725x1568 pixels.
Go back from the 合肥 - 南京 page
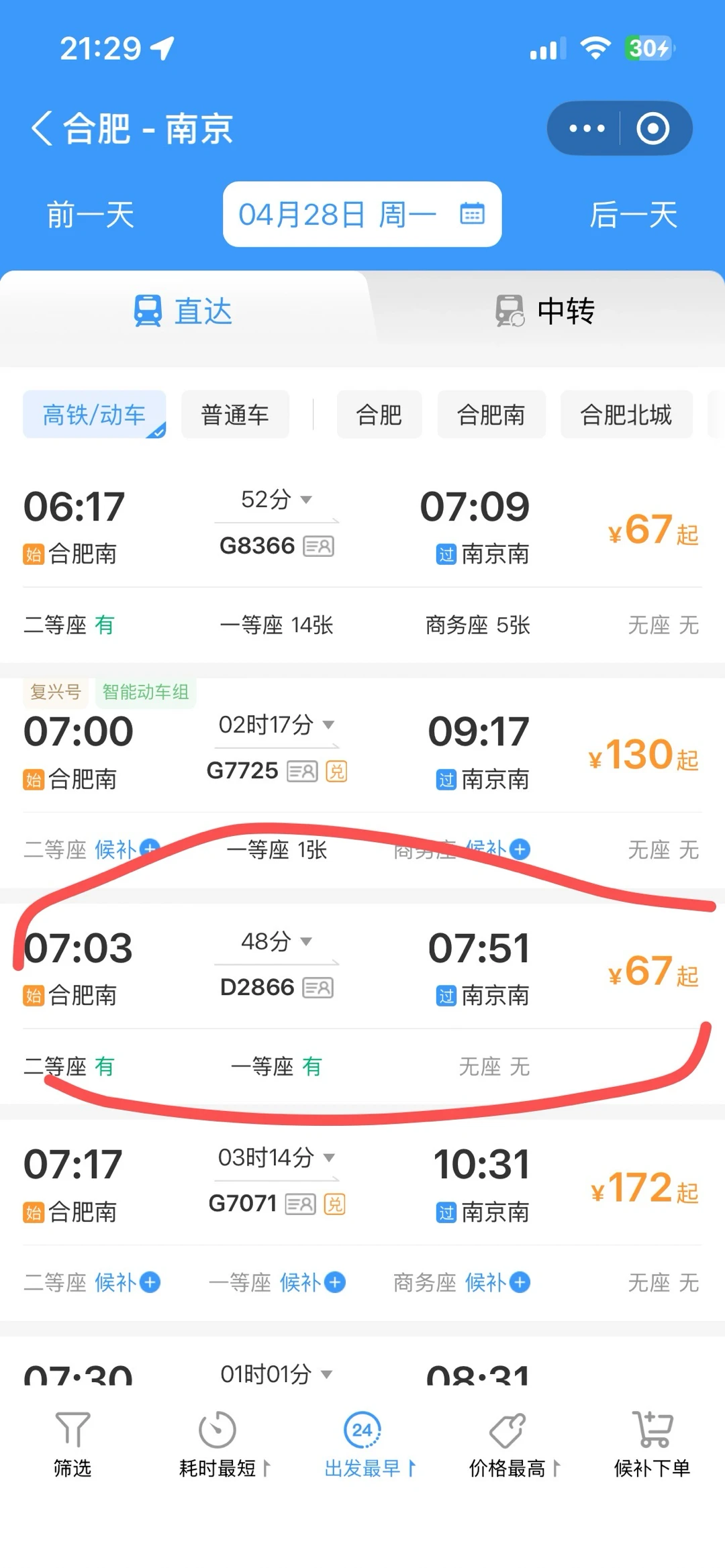(42, 128)
